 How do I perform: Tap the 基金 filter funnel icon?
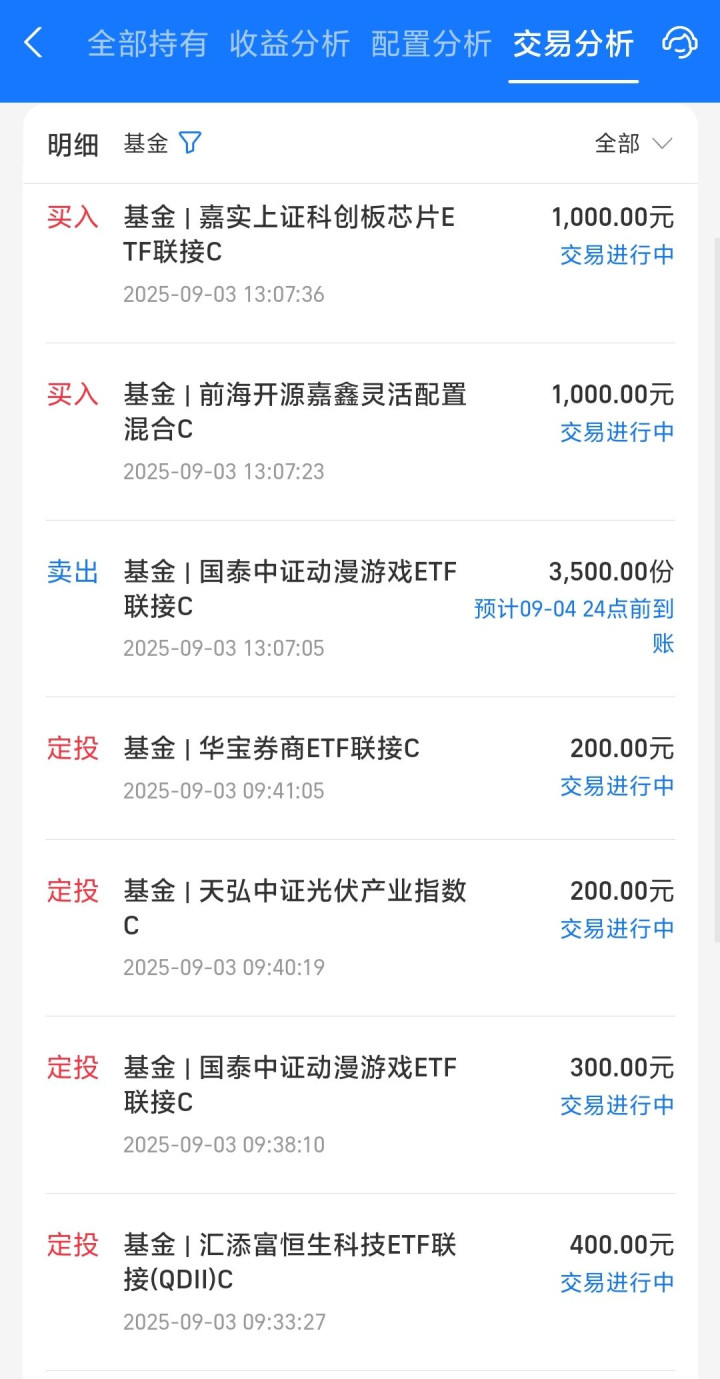click(x=190, y=143)
